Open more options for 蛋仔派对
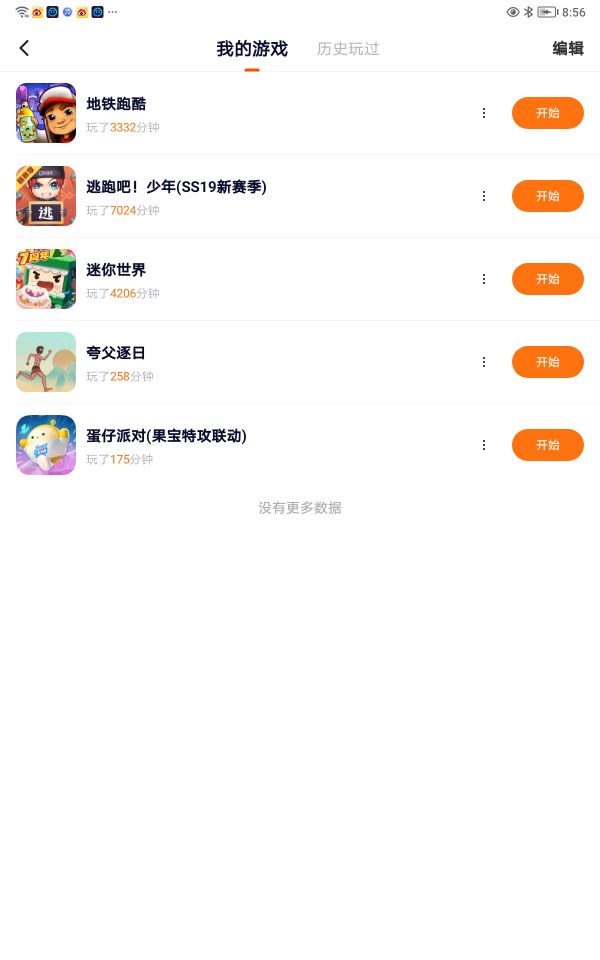600x960 pixels. pos(484,445)
